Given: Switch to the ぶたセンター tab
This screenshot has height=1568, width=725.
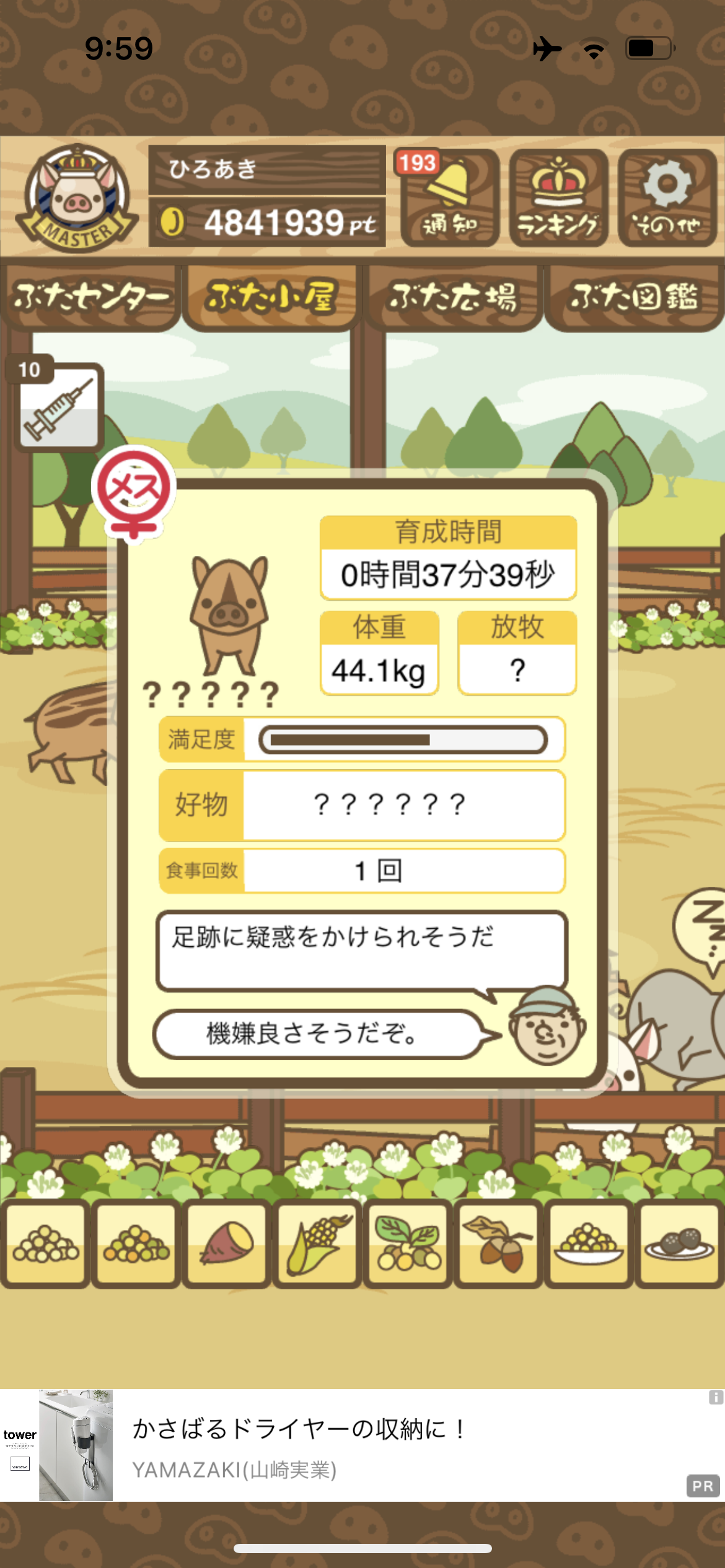Looking at the screenshot, I should 90,298.
